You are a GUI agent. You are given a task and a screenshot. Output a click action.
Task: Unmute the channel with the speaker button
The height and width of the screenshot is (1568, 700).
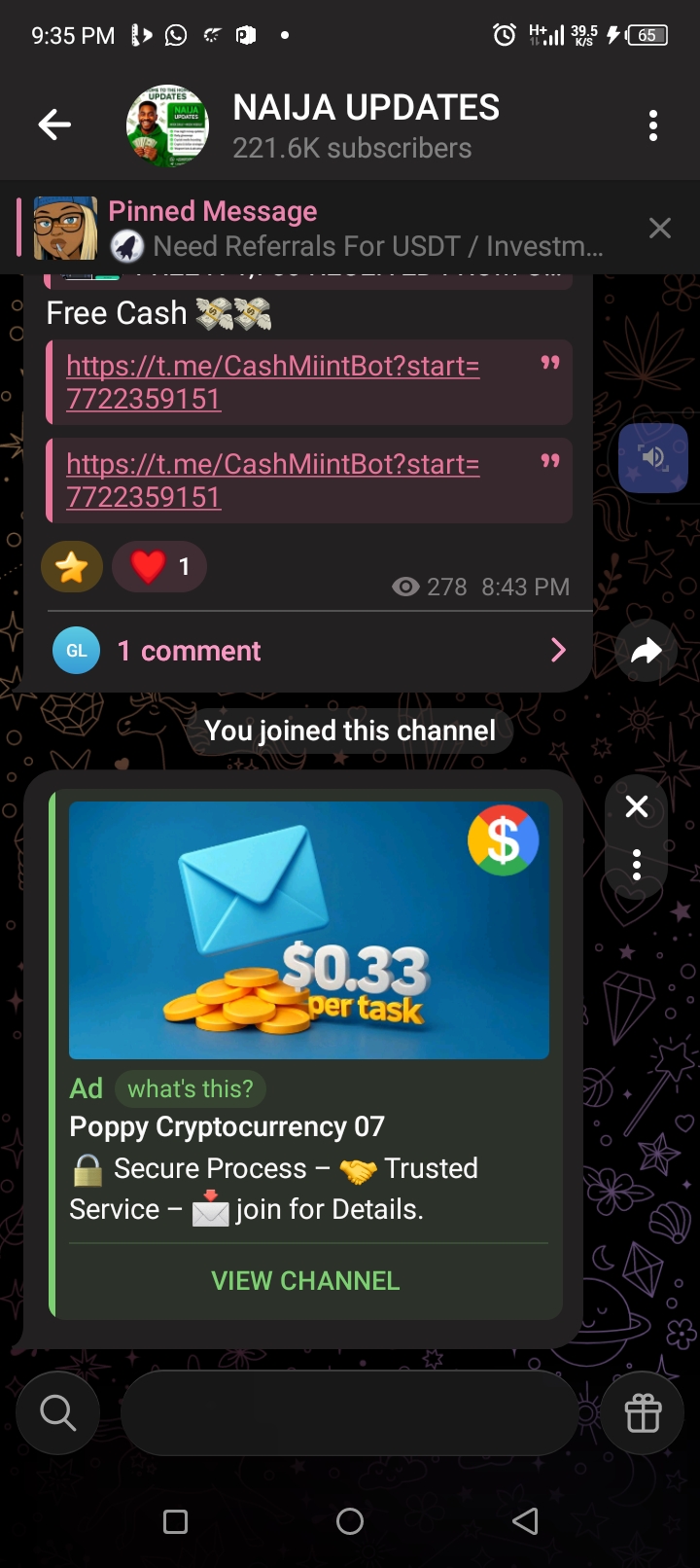click(652, 458)
